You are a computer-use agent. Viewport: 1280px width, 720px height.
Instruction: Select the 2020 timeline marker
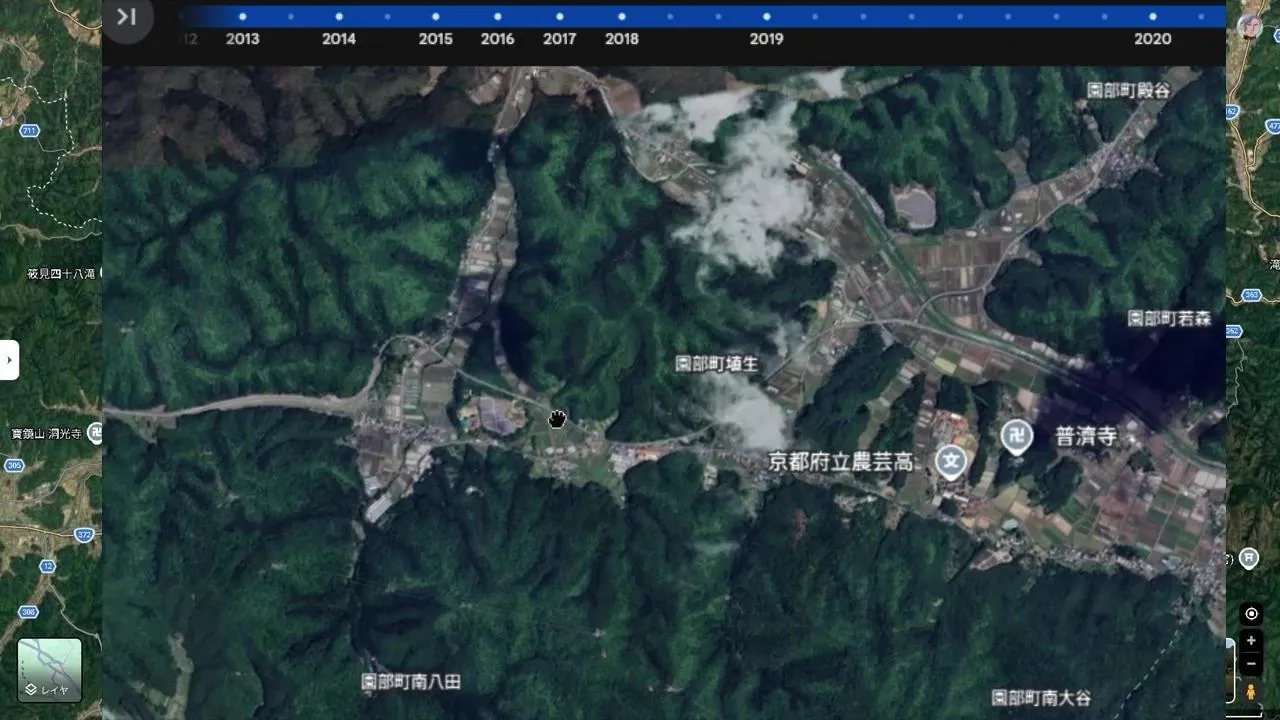(1152, 17)
